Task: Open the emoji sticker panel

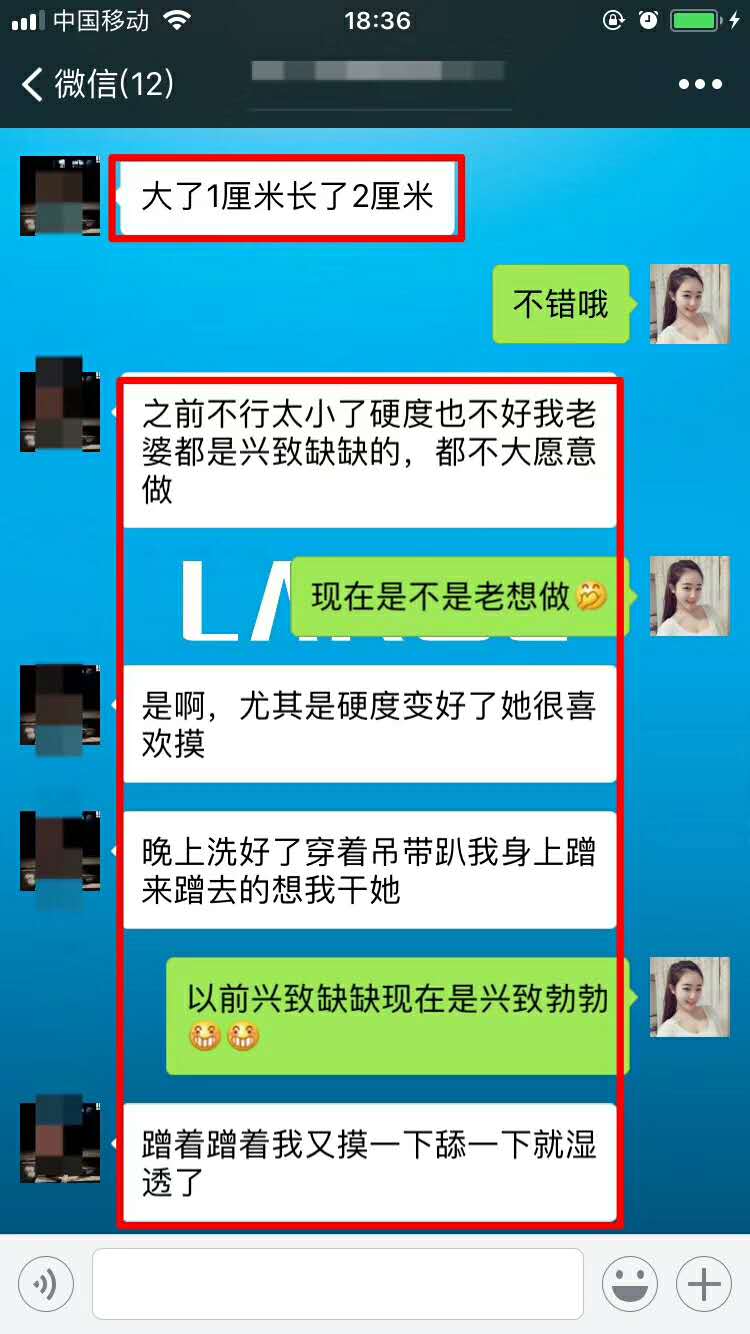Action: pyautogui.click(x=629, y=1284)
